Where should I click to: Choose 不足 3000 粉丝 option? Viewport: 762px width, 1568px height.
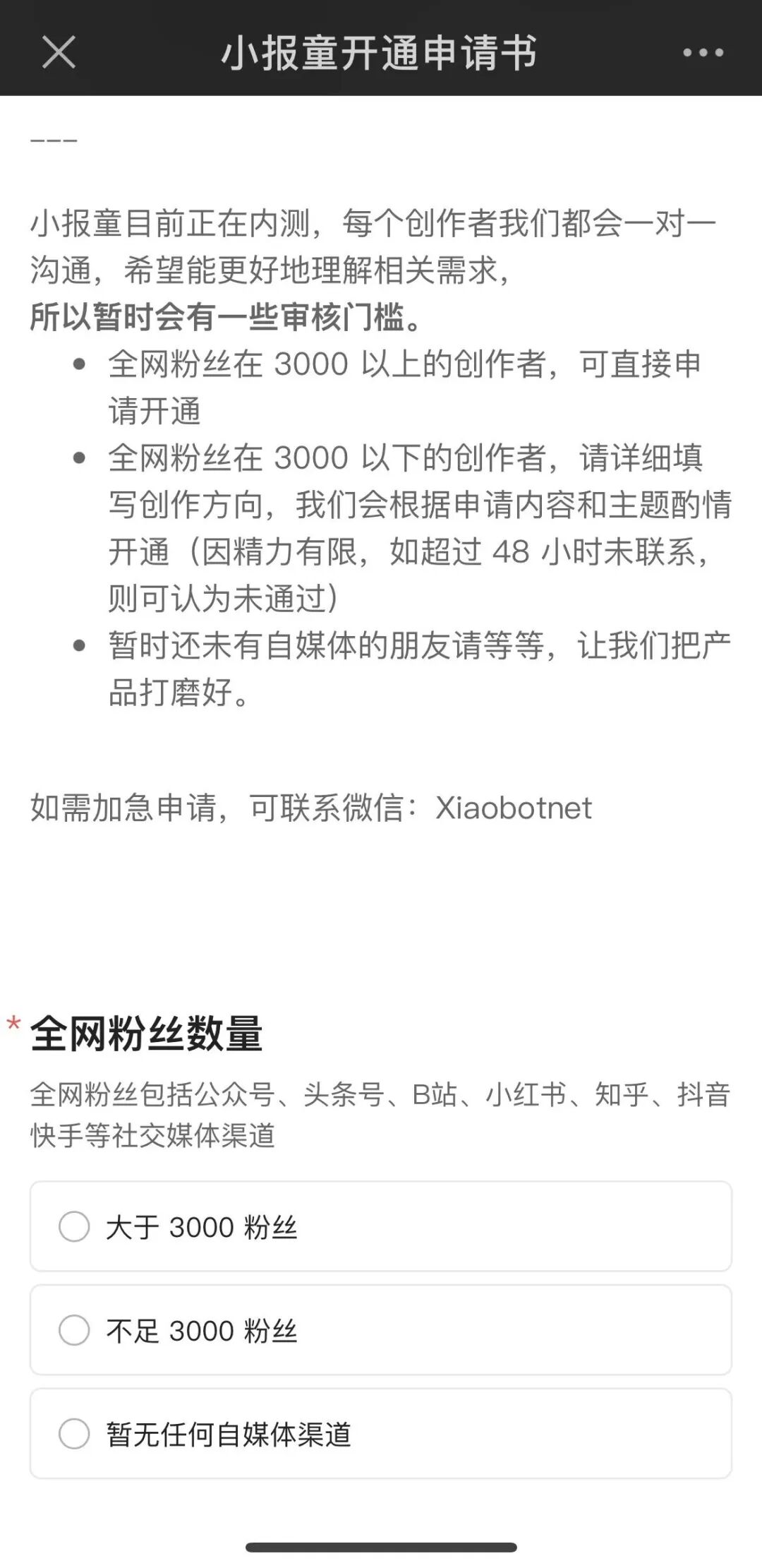[x=381, y=1330]
